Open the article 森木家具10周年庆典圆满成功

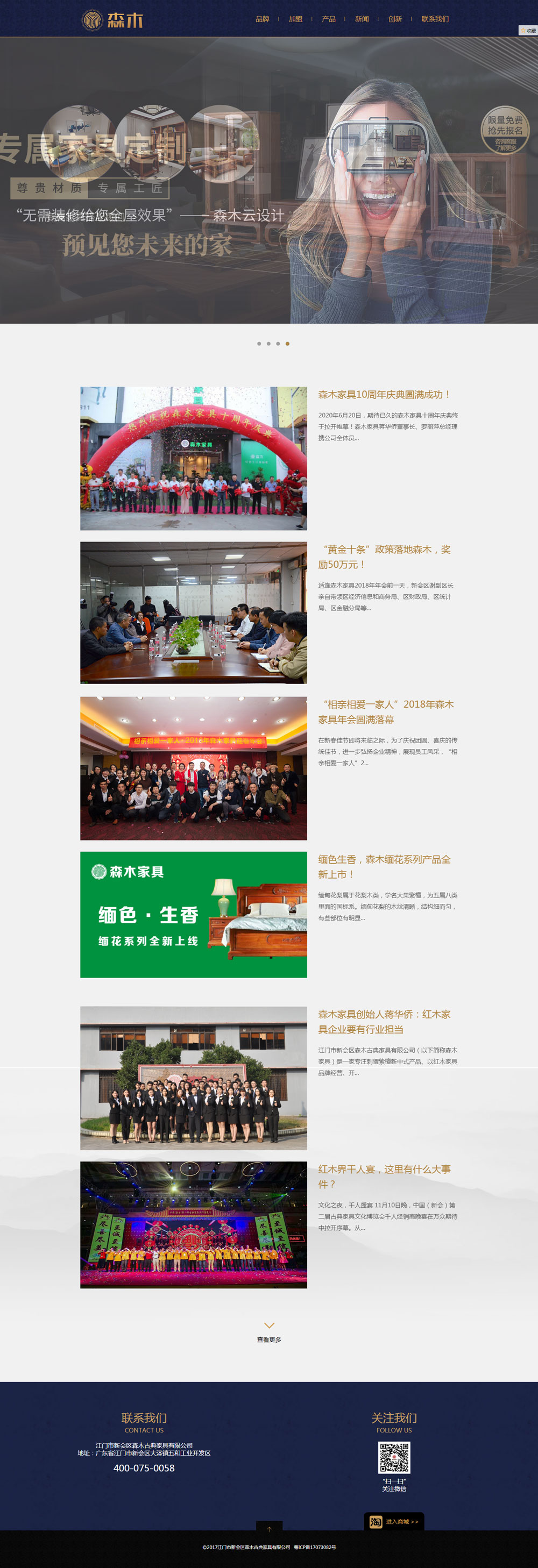384,395
